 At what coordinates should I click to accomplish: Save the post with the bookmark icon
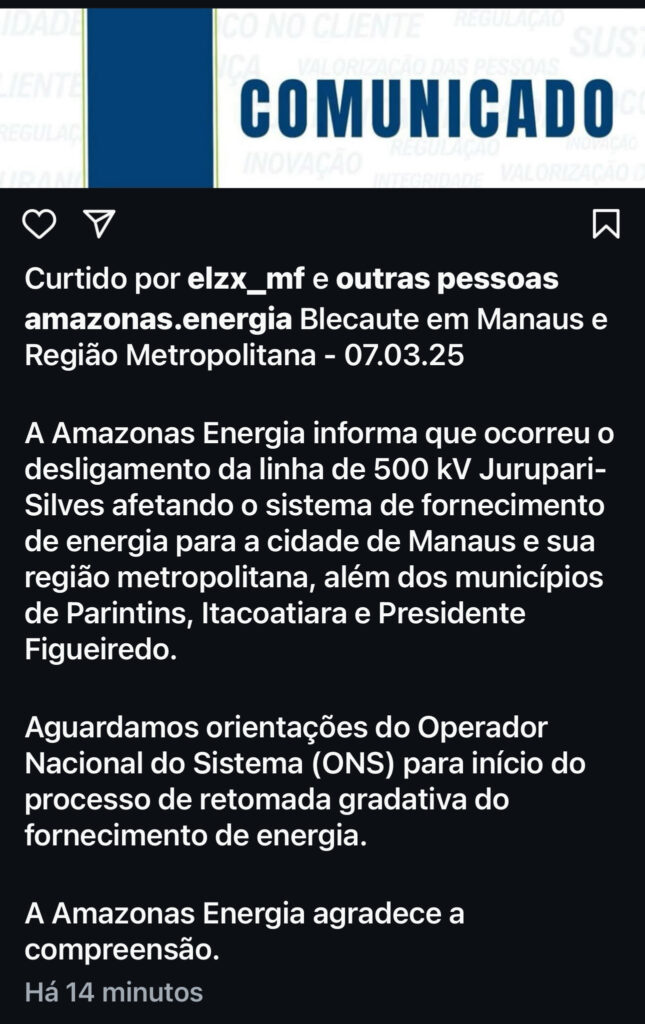[606, 223]
